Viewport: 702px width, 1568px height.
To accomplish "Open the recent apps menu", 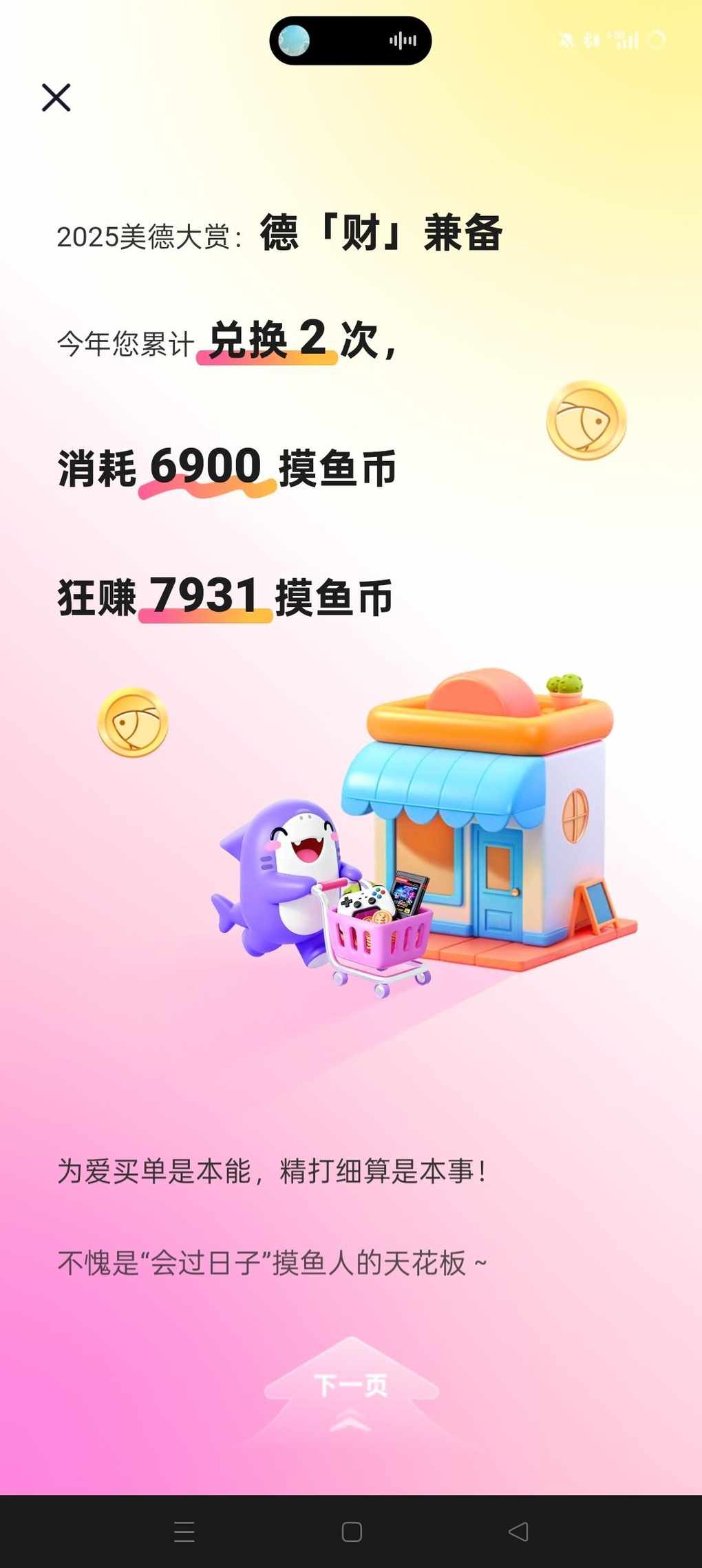I will point(184,1532).
